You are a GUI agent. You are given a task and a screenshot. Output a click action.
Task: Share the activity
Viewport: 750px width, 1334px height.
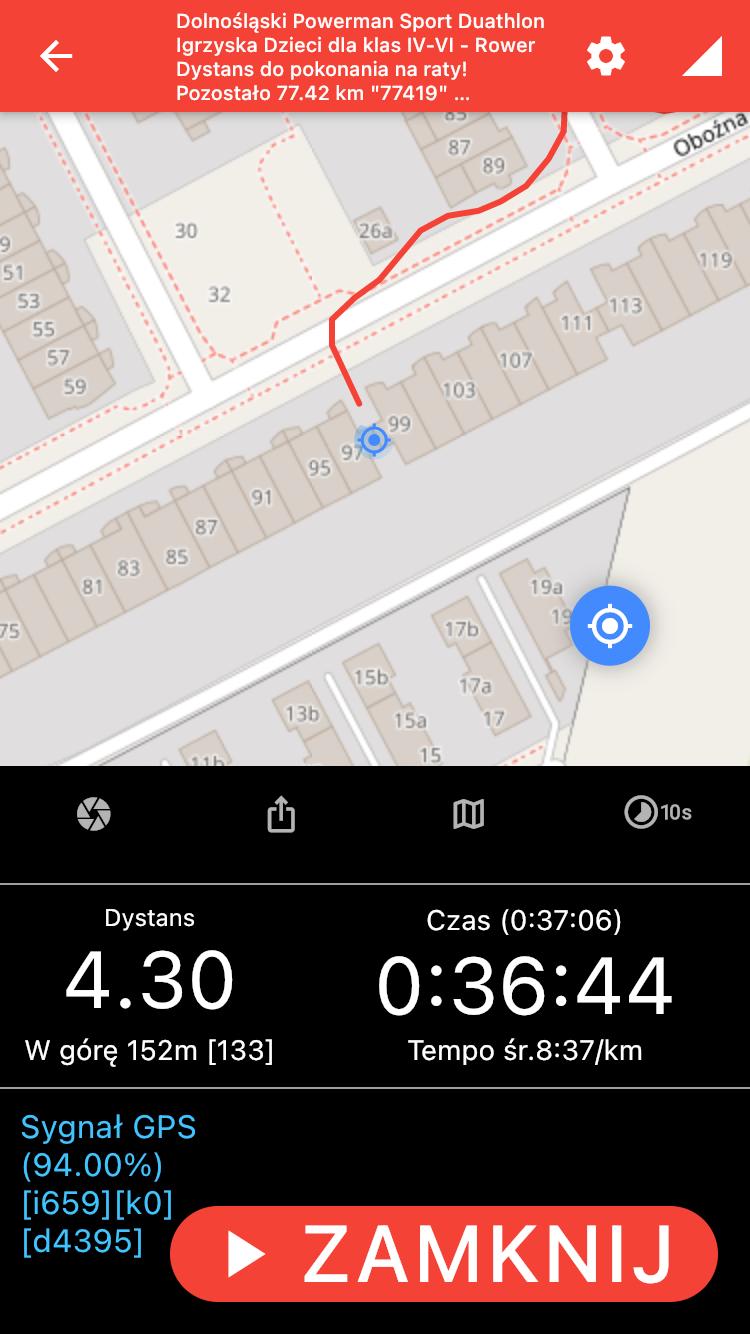(x=281, y=814)
